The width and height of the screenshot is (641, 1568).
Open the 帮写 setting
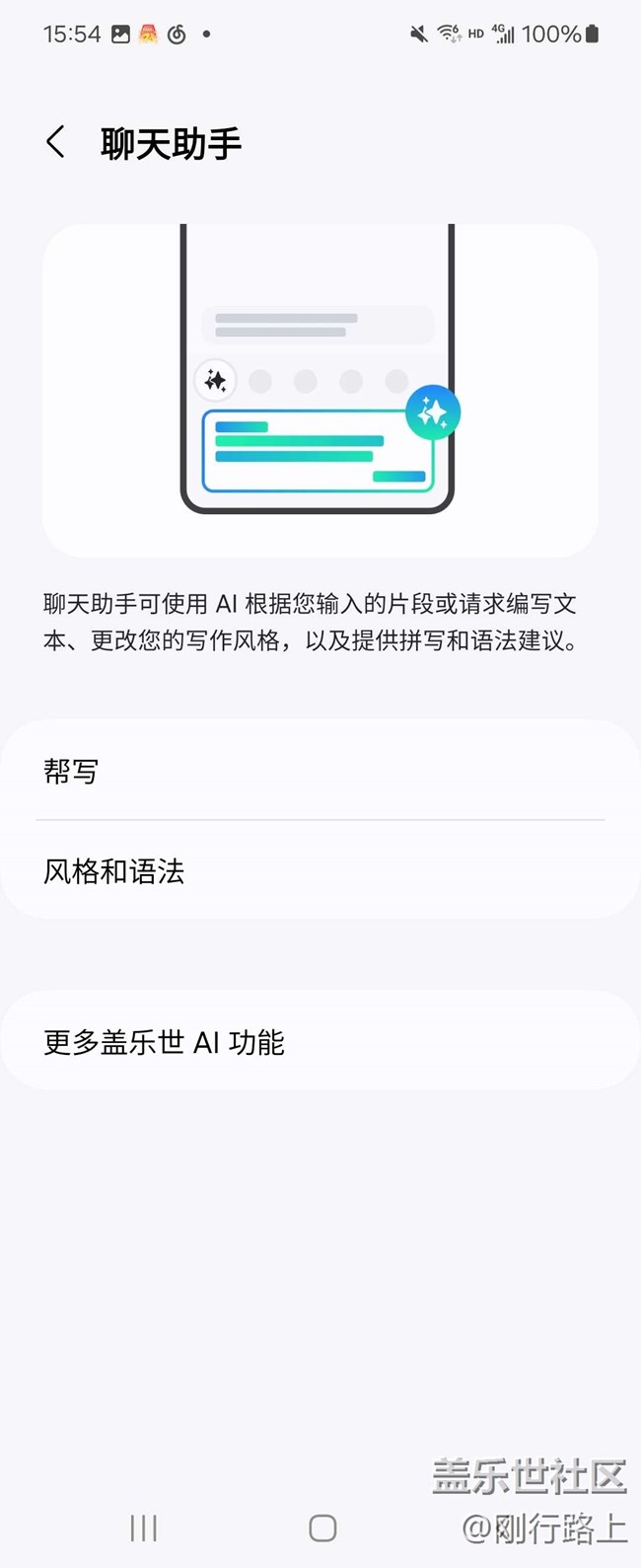pos(320,771)
